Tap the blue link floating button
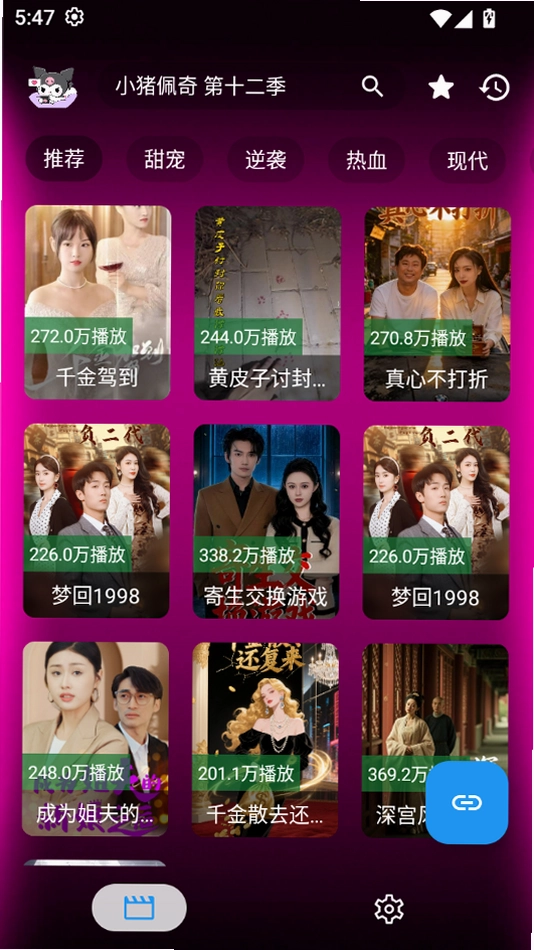 (x=467, y=803)
